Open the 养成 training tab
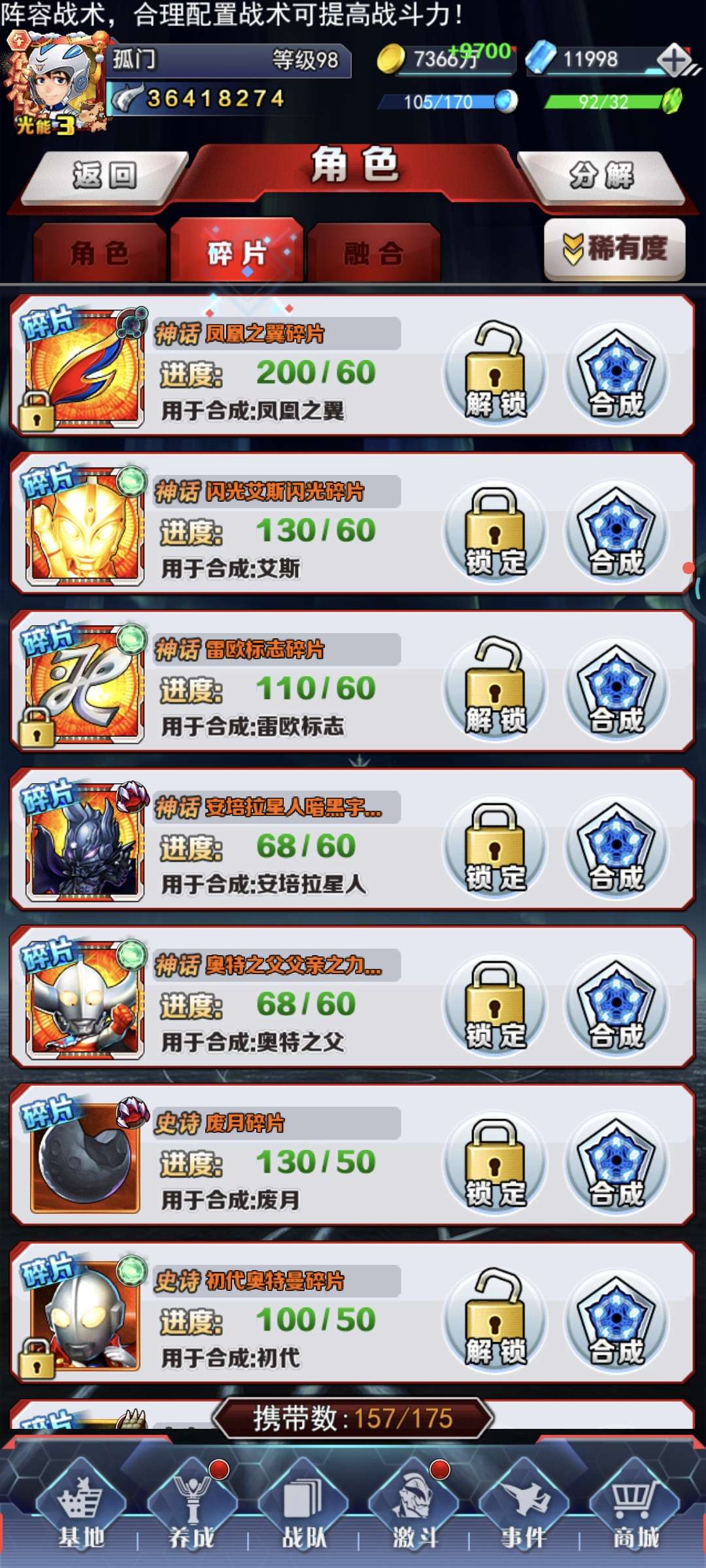The image size is (706, 1568). (192, 1511)
